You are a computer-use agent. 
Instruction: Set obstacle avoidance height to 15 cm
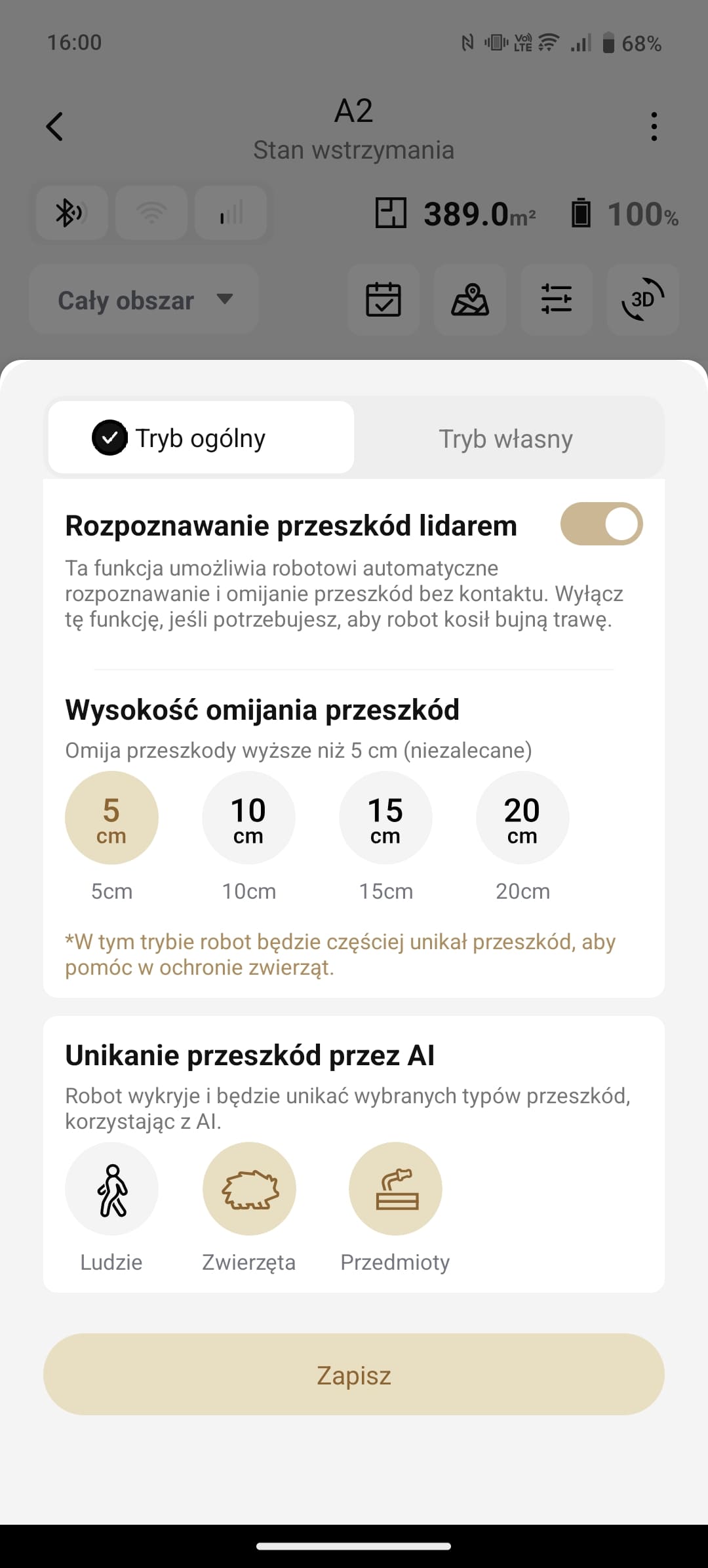tap(385, 817)
